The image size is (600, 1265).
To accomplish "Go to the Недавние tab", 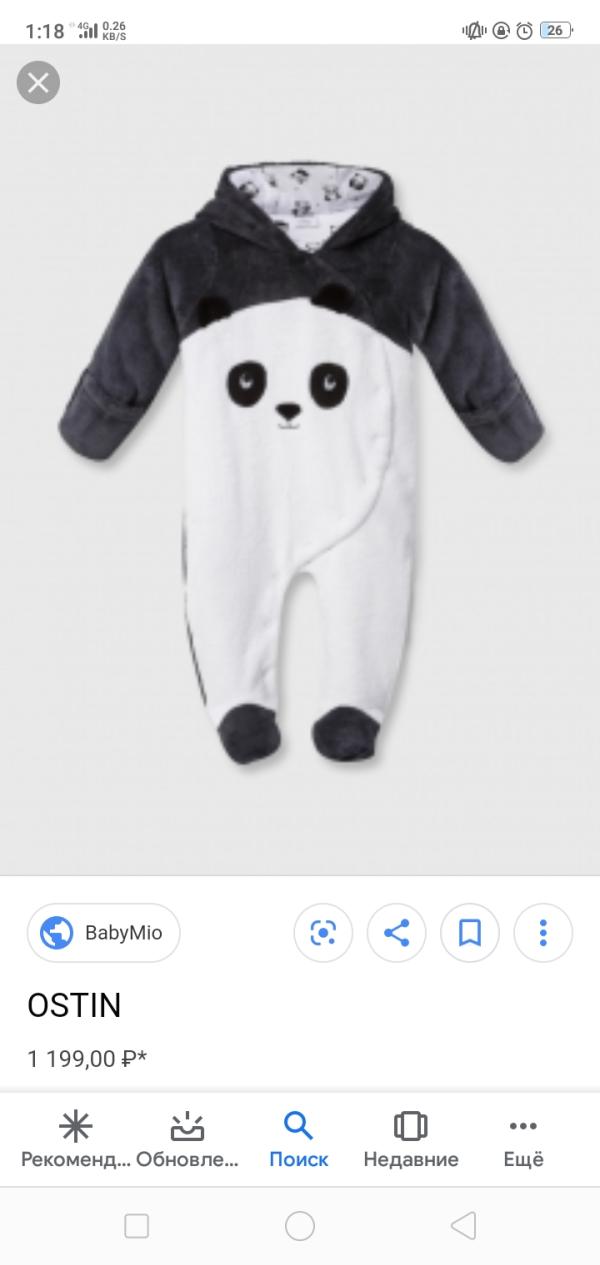I will pos(410,1140).
